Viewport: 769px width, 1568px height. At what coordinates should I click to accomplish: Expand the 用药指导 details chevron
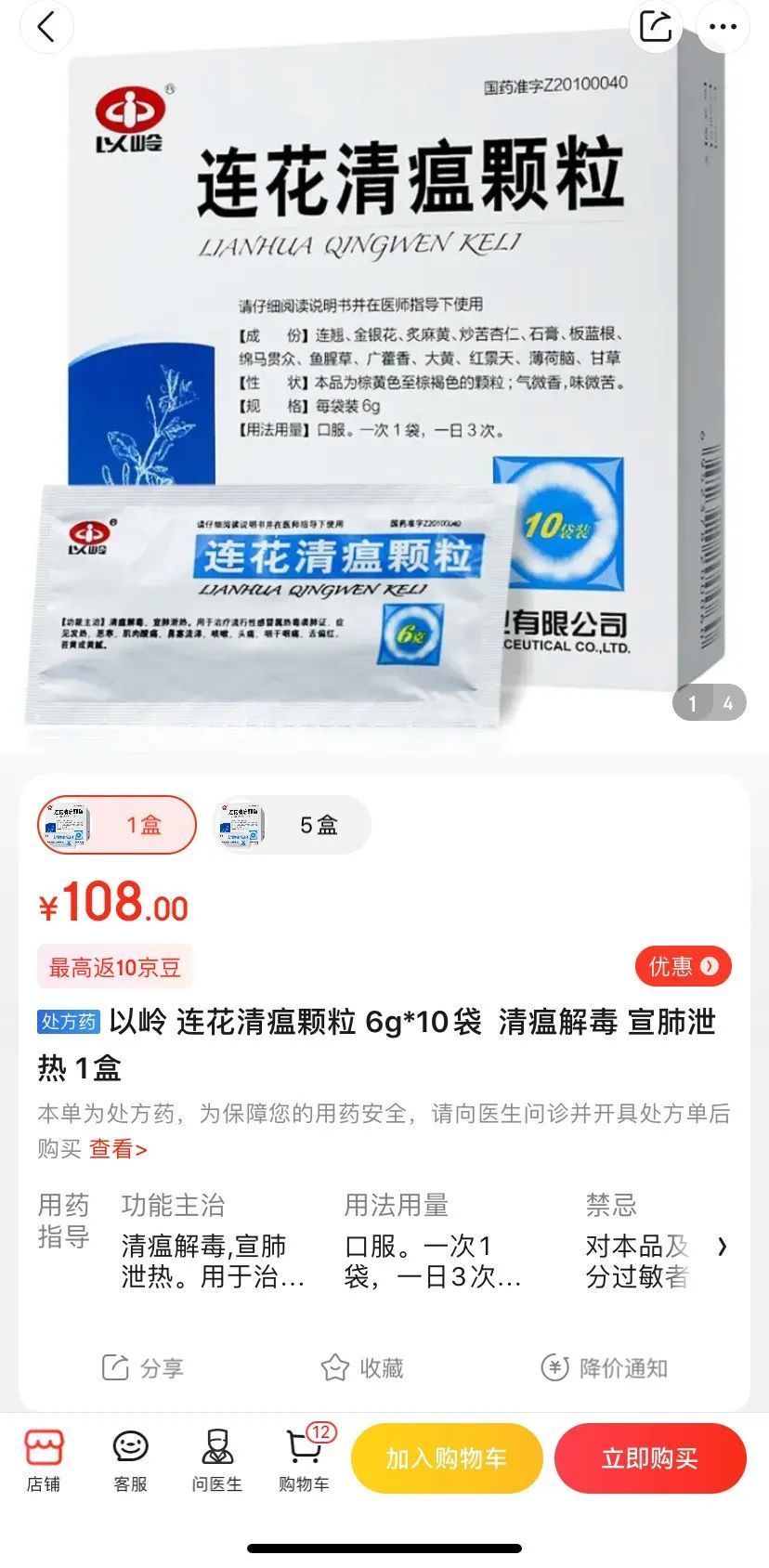pos(723,1247)
